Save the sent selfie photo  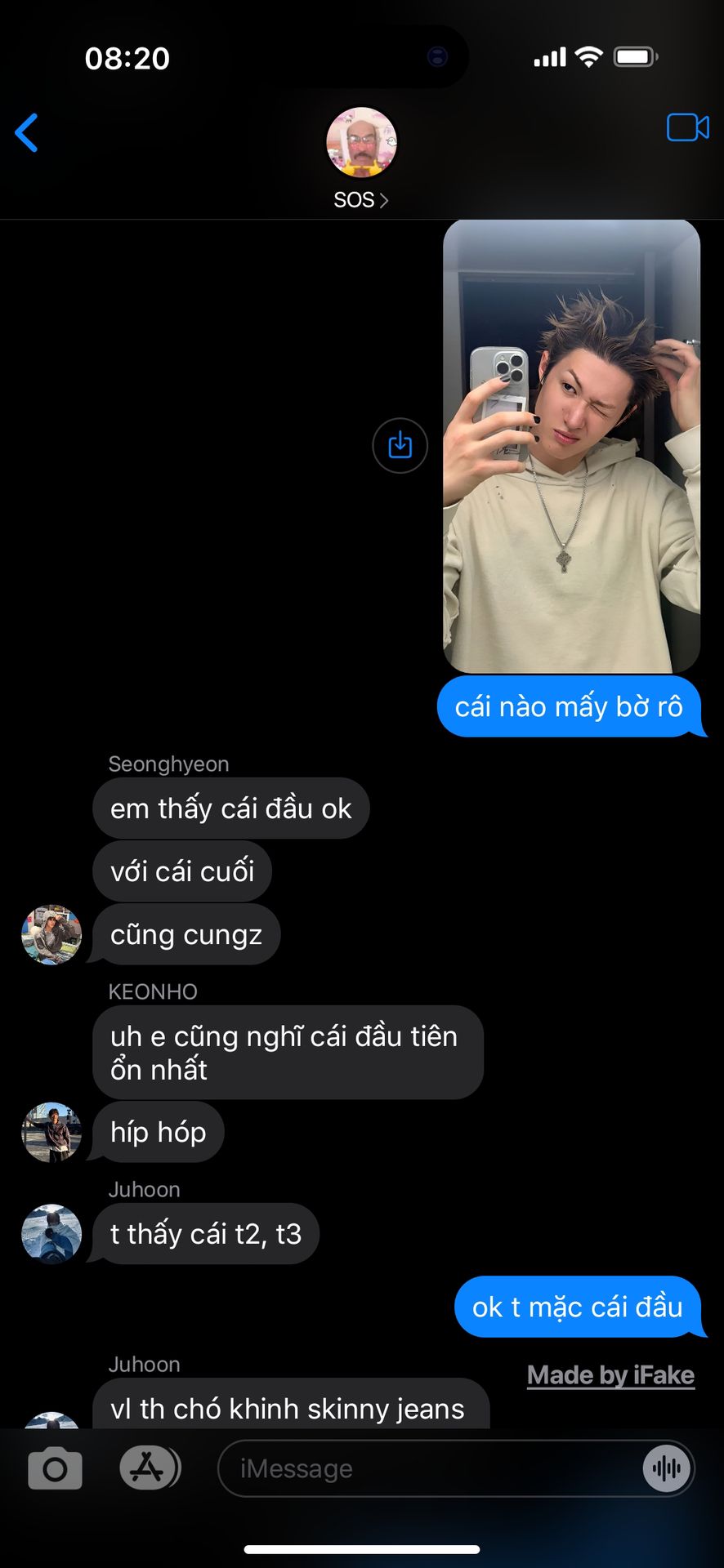pyautogui.click(x=400, y=446)
